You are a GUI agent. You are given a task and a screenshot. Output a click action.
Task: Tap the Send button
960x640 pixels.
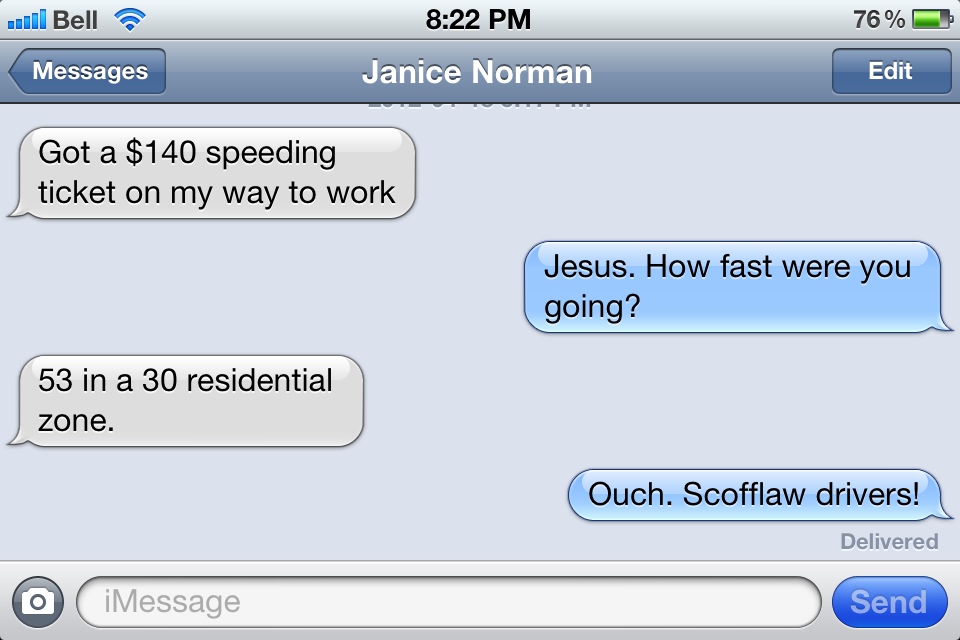[888, 601]
